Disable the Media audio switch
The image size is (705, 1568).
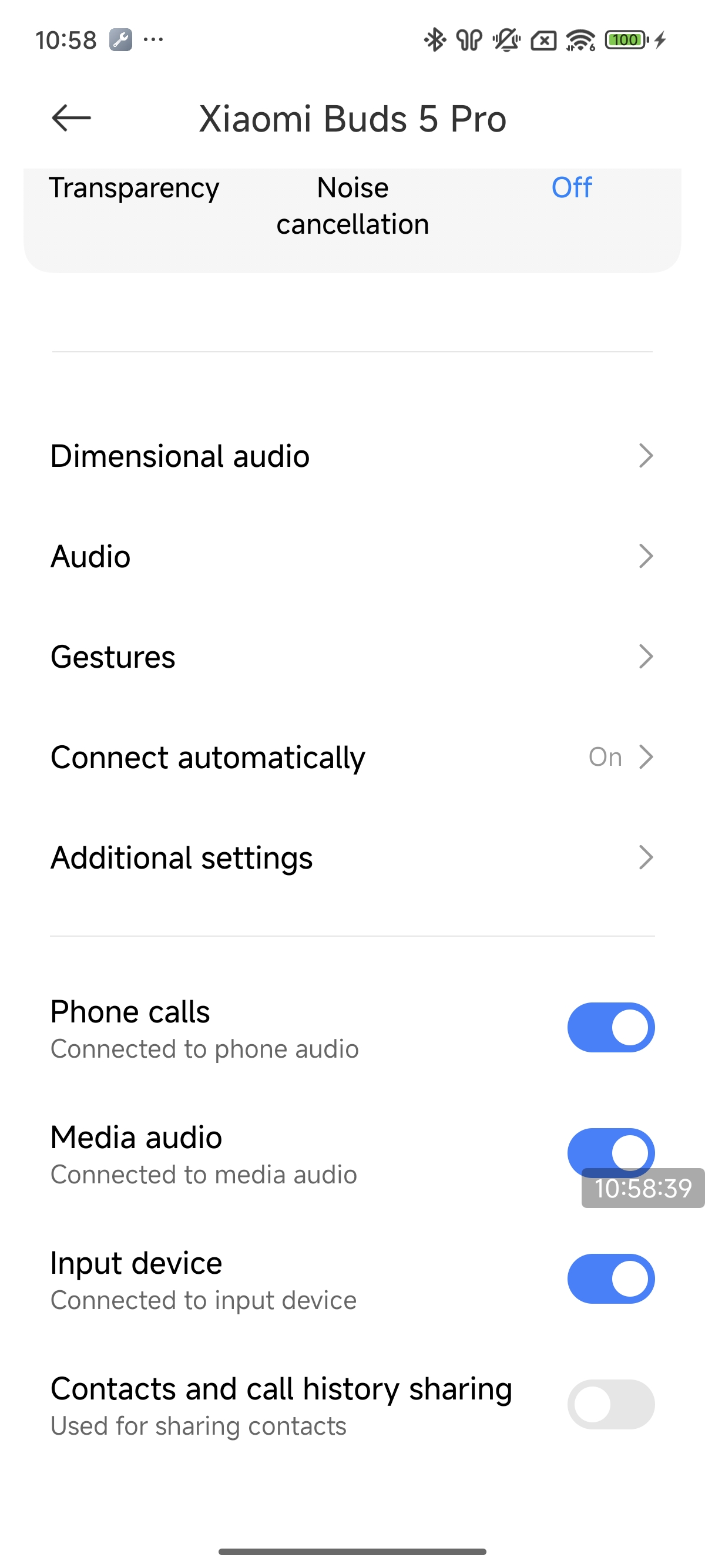click(610, 1152)
